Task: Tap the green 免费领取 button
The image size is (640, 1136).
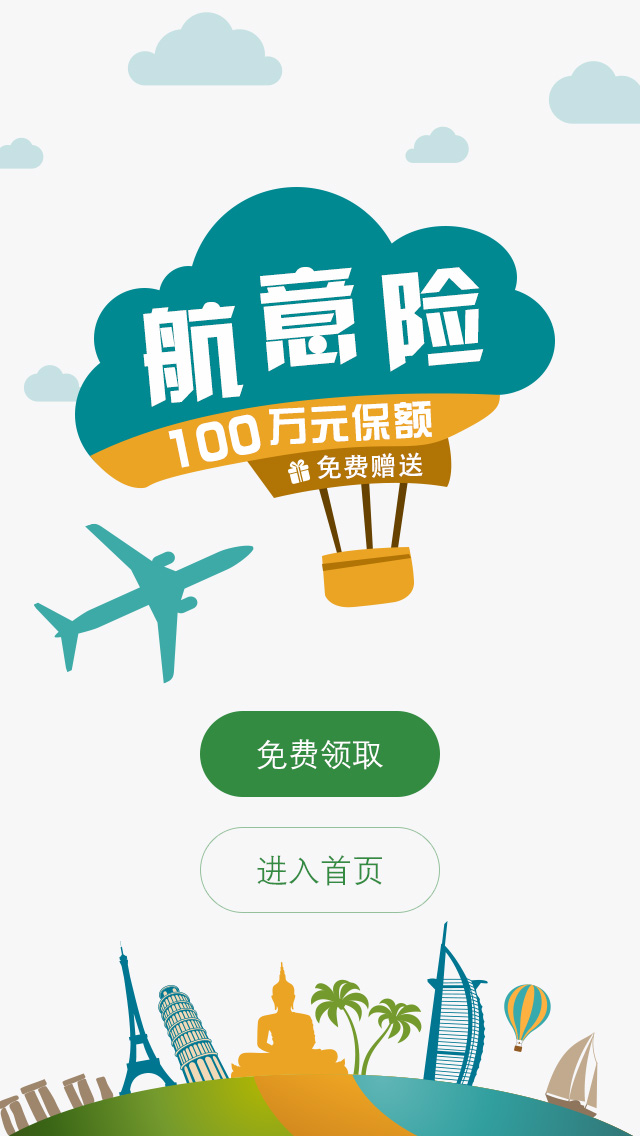Action: tap(320, 754)
